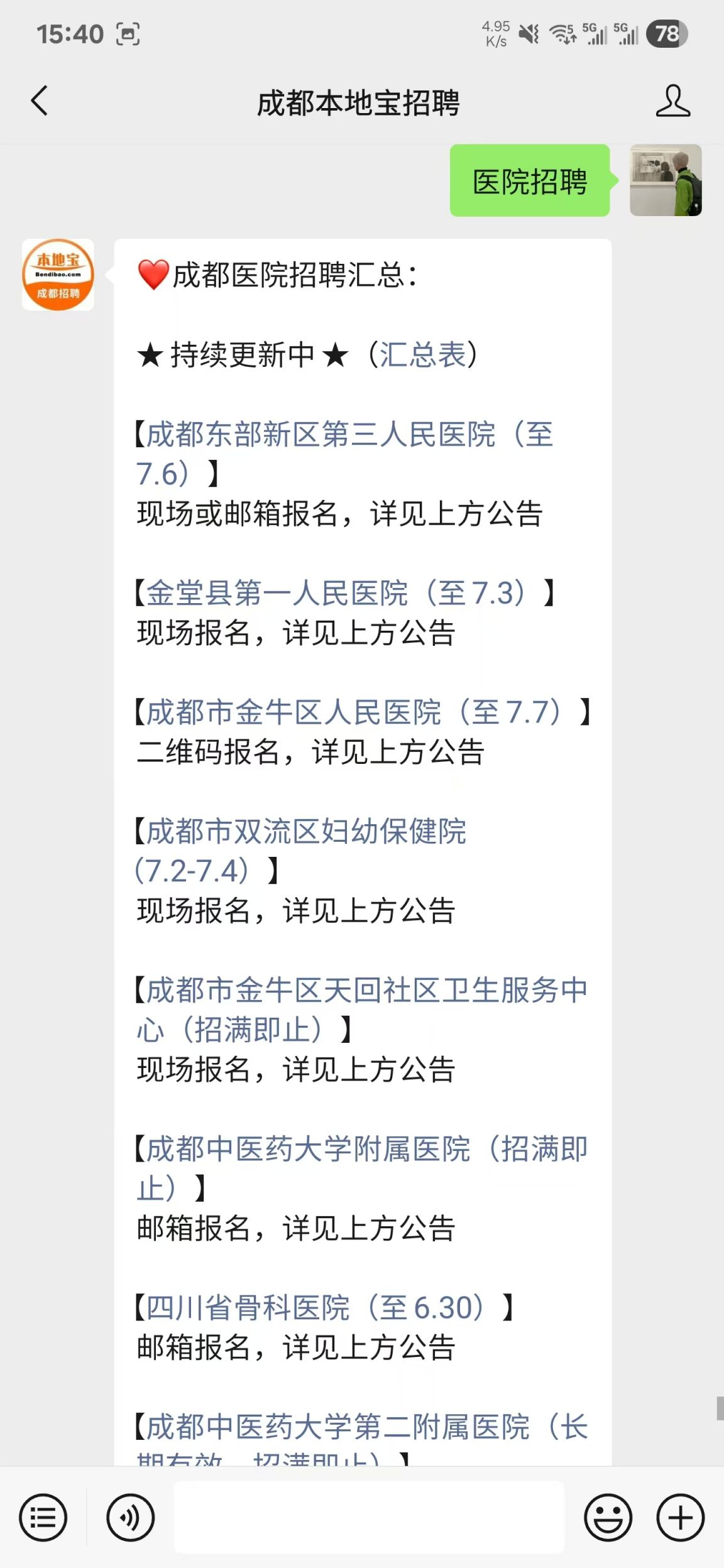
Task: Tap the 本地宝 account avatar
Action: (58, 275)
